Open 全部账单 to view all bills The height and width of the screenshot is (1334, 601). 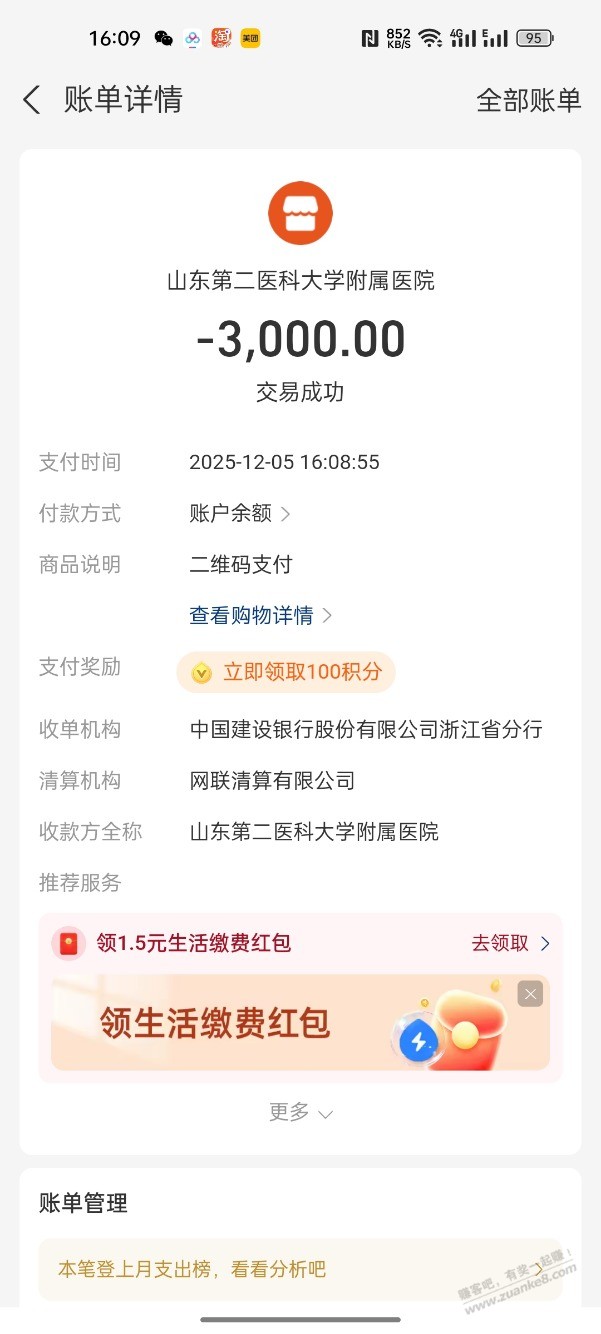click(x=528, y=100)
